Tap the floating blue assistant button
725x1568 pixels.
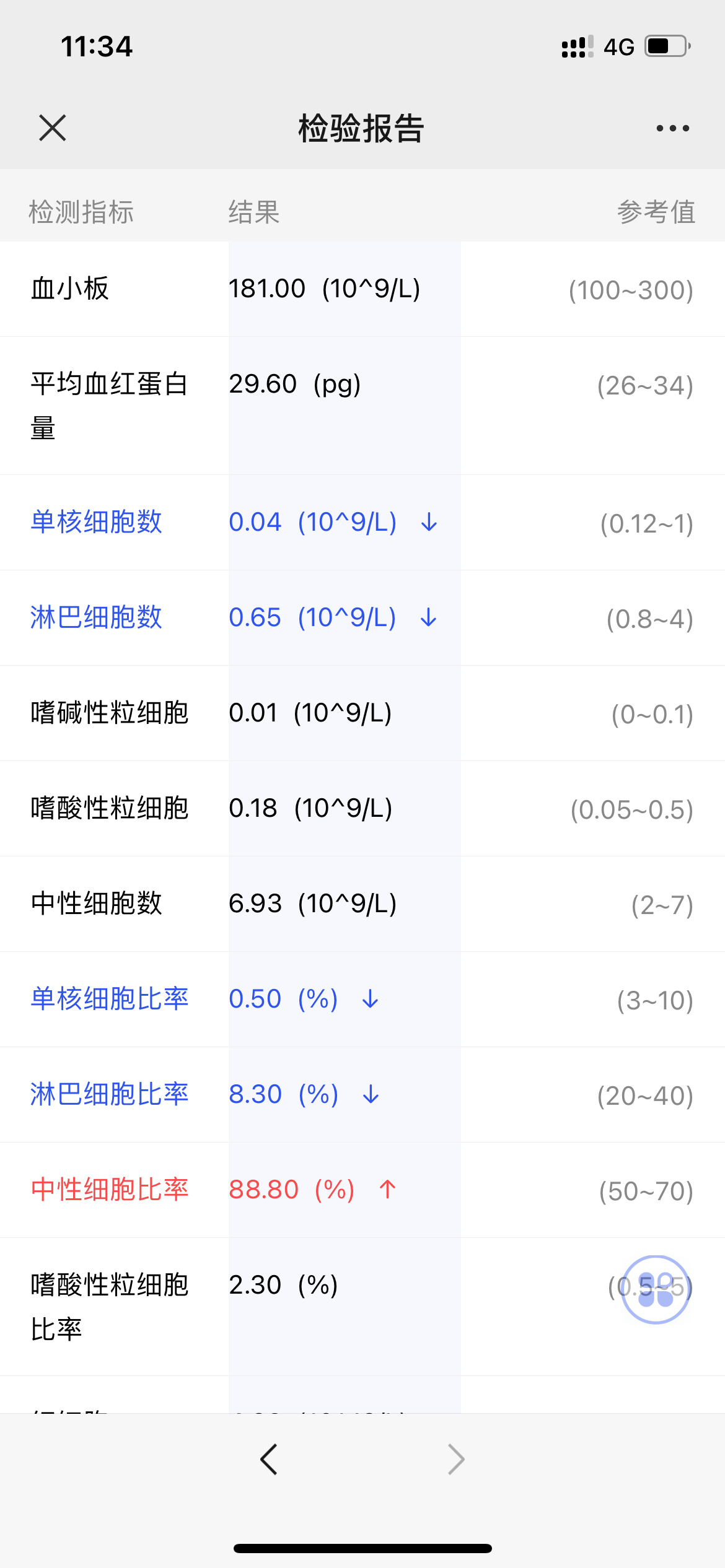pos(656,1289)
